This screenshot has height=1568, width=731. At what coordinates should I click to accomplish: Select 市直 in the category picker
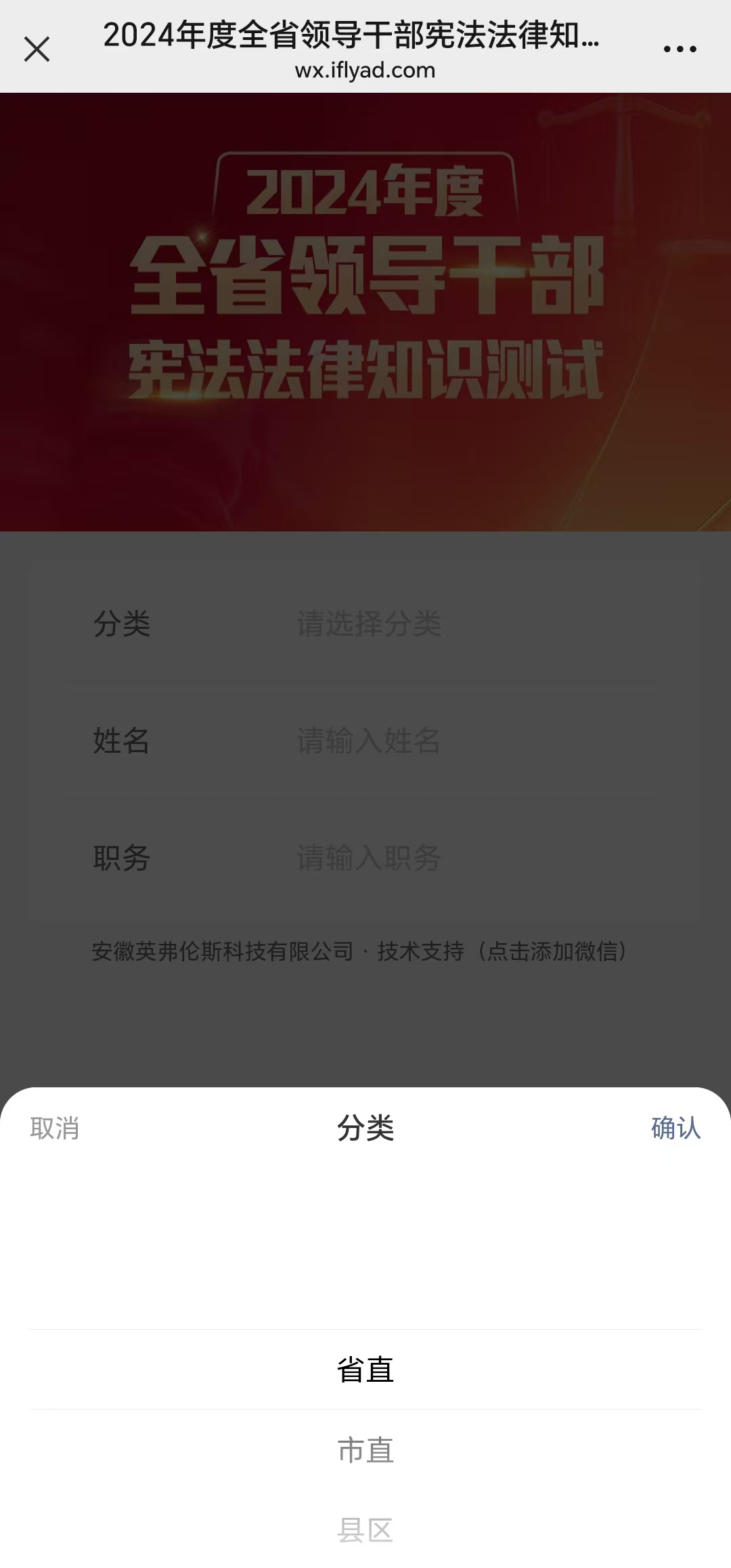(365, 1450)
